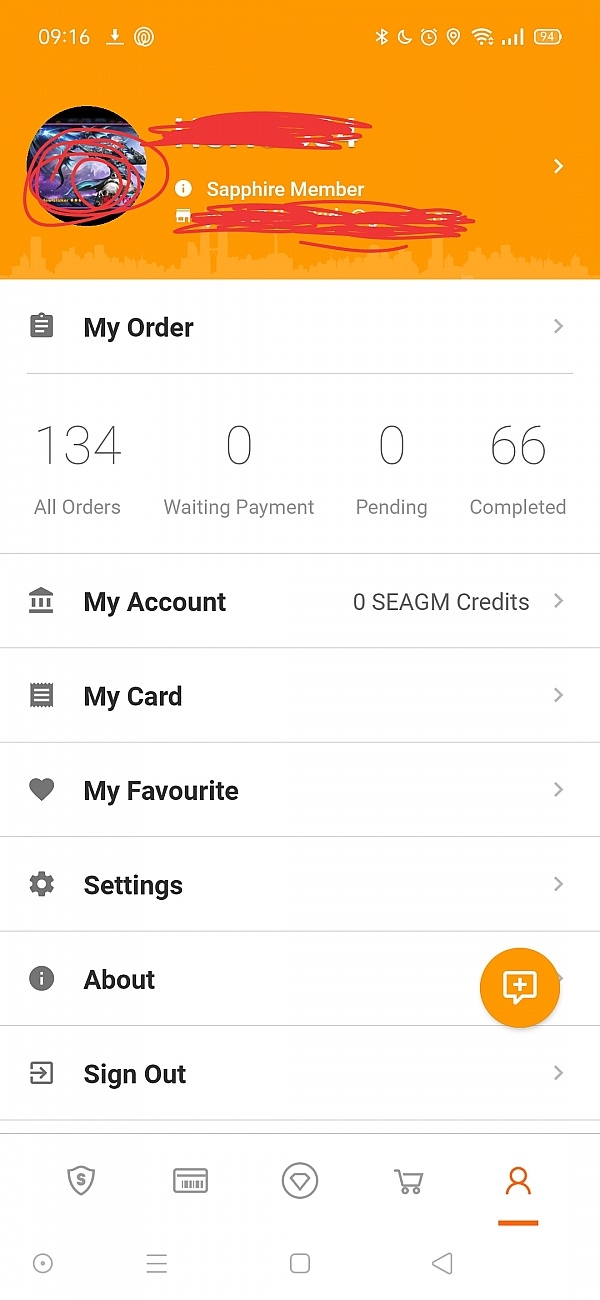
Task: Go to Settings
Action: click(x=300, y=885)
